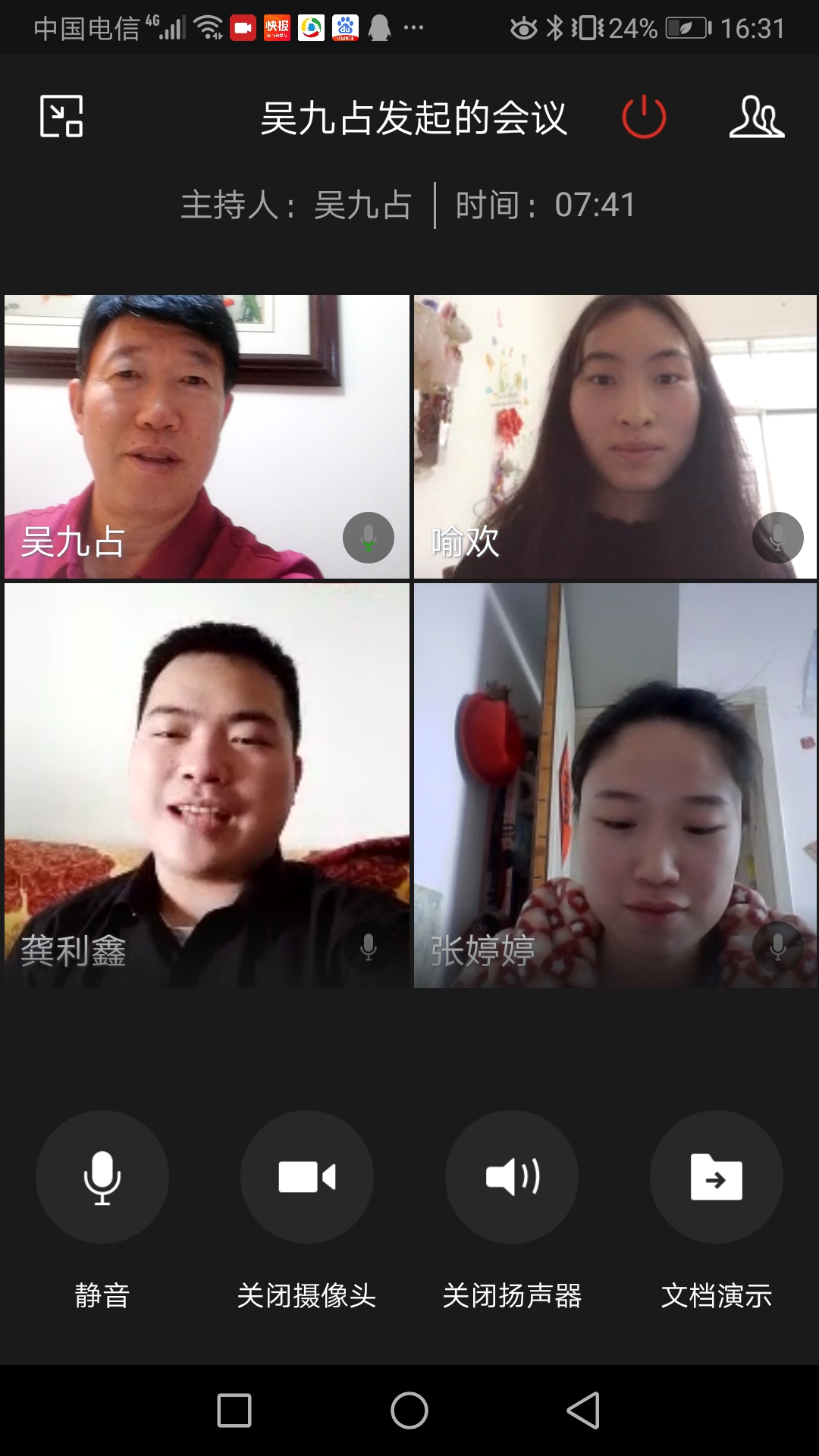
Task: Select 张婷婷's video tile
Action: [615, 785]
